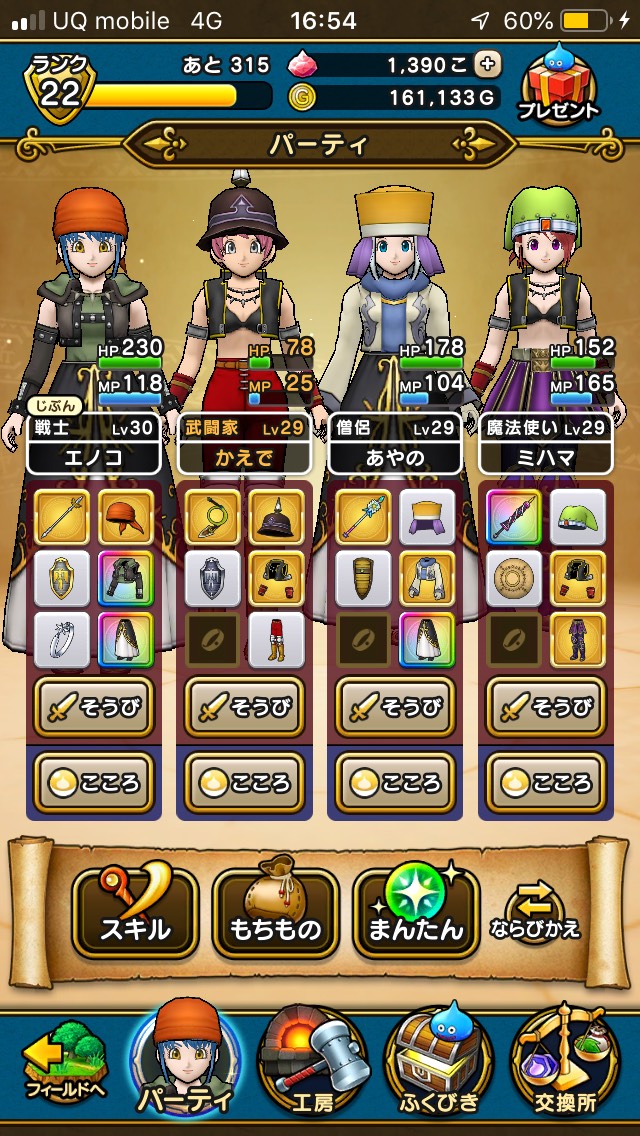Open もちもの inventory bag
Screen dimensions: 640x1136
(276, 908)
